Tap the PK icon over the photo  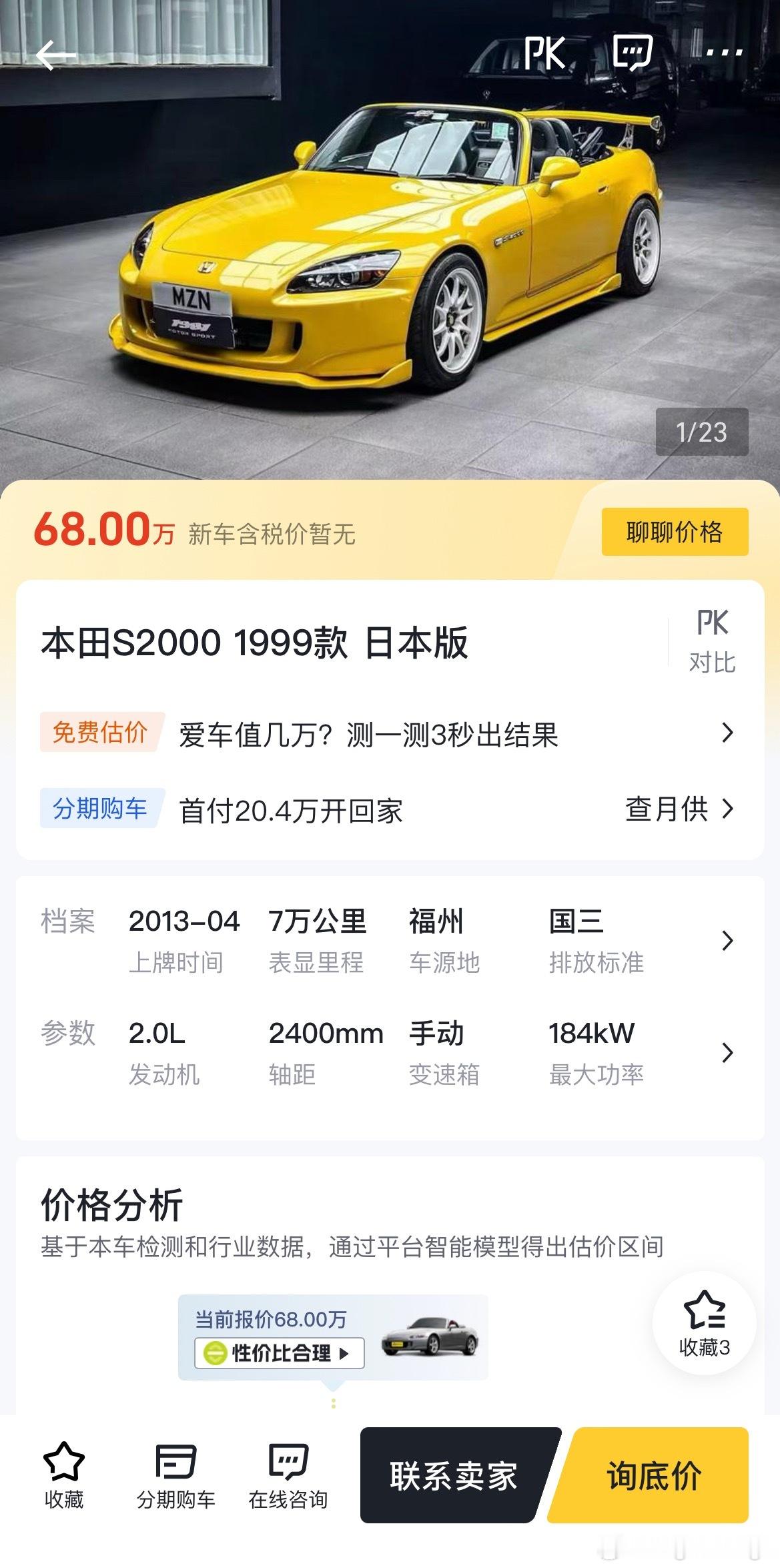[x=544, y=53]
